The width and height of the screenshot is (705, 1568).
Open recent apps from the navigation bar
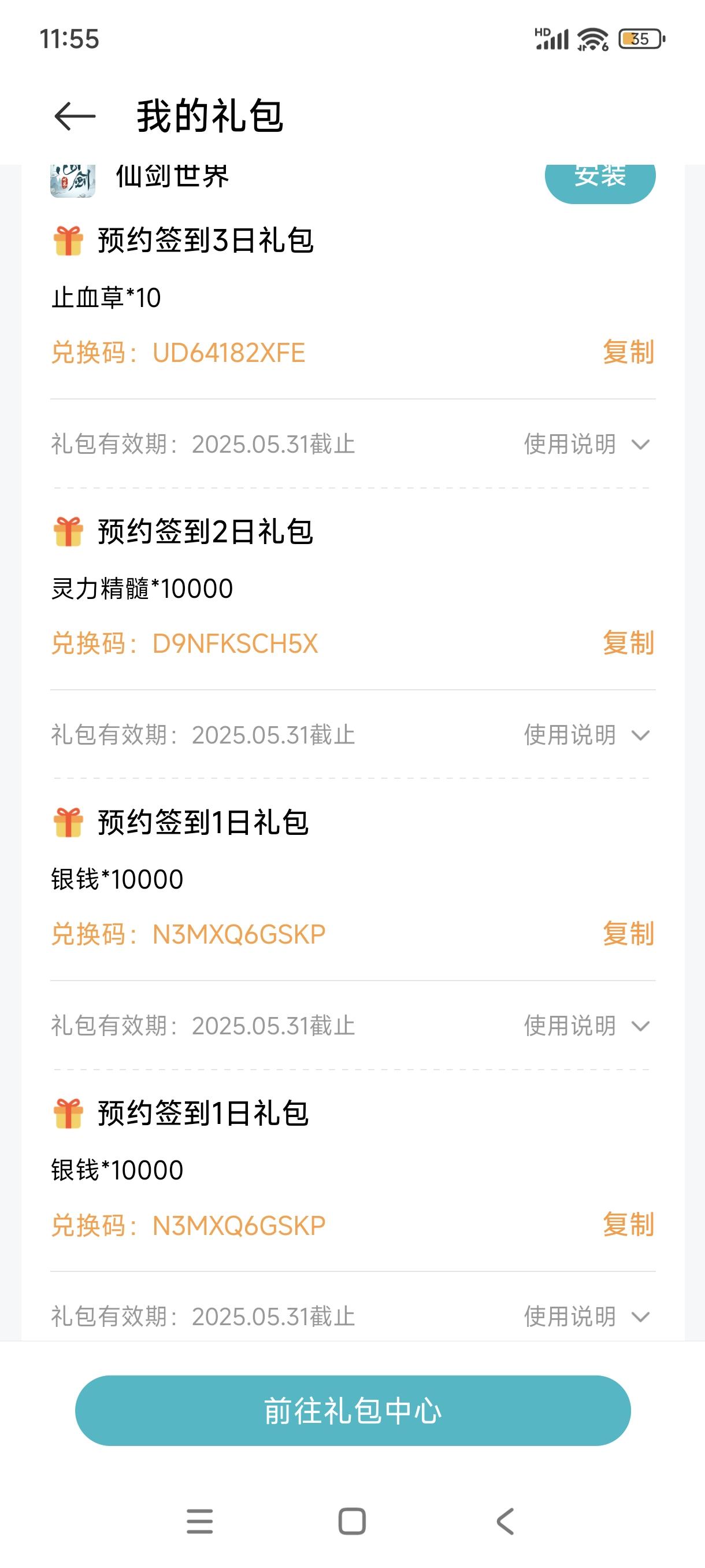coord(199,1522)
